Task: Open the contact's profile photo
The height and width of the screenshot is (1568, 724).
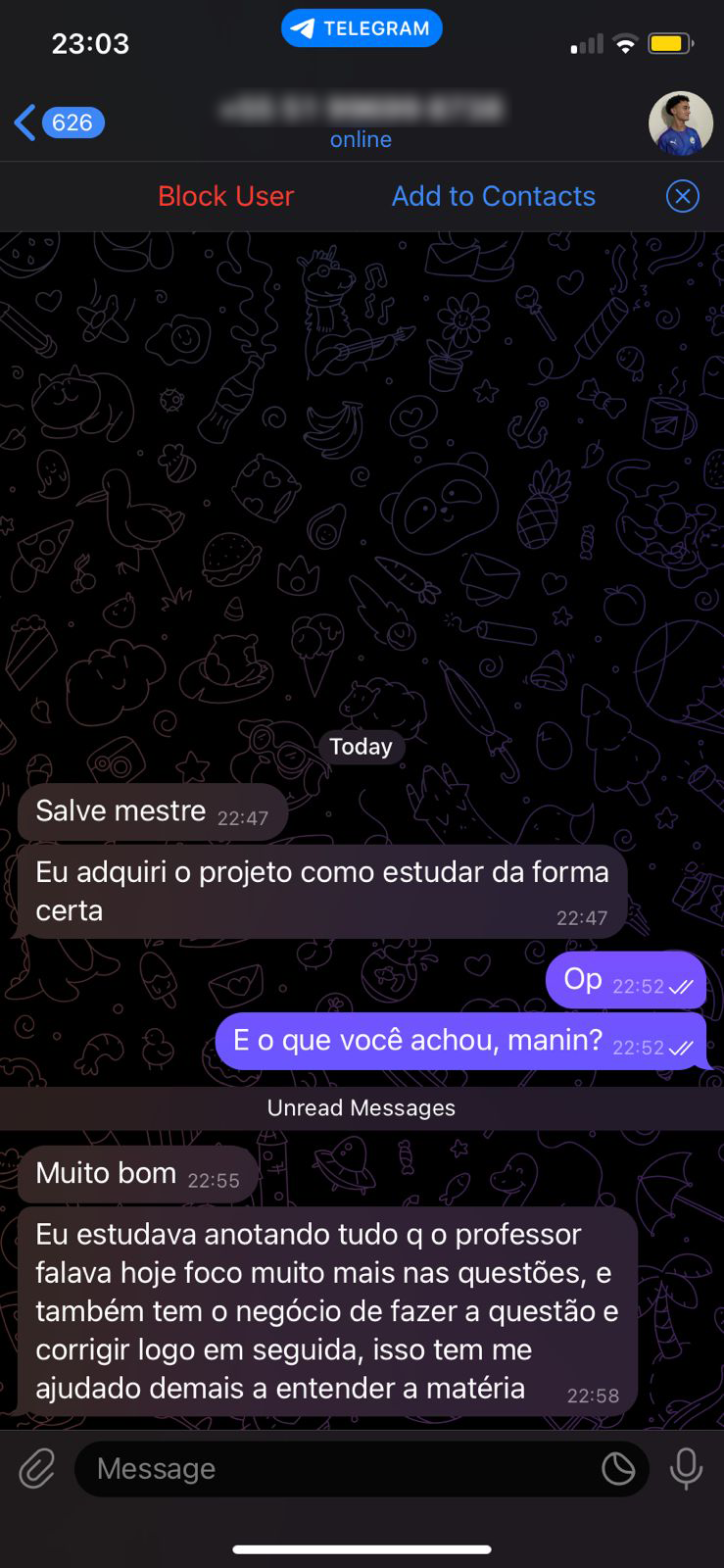Action: tap(680, 123)
